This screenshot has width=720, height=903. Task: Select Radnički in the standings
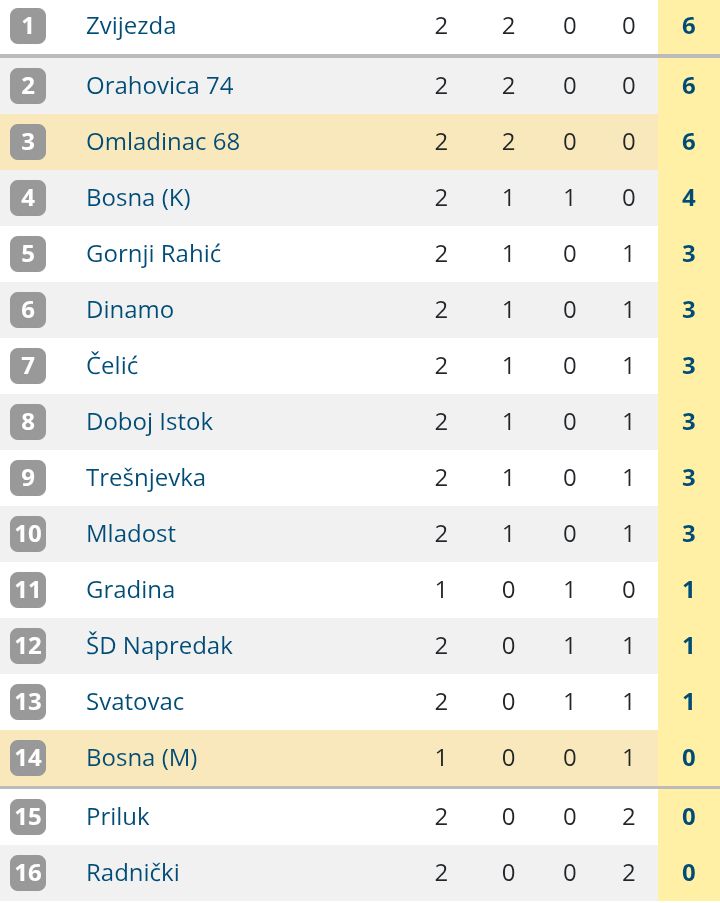tap(133, 873)
